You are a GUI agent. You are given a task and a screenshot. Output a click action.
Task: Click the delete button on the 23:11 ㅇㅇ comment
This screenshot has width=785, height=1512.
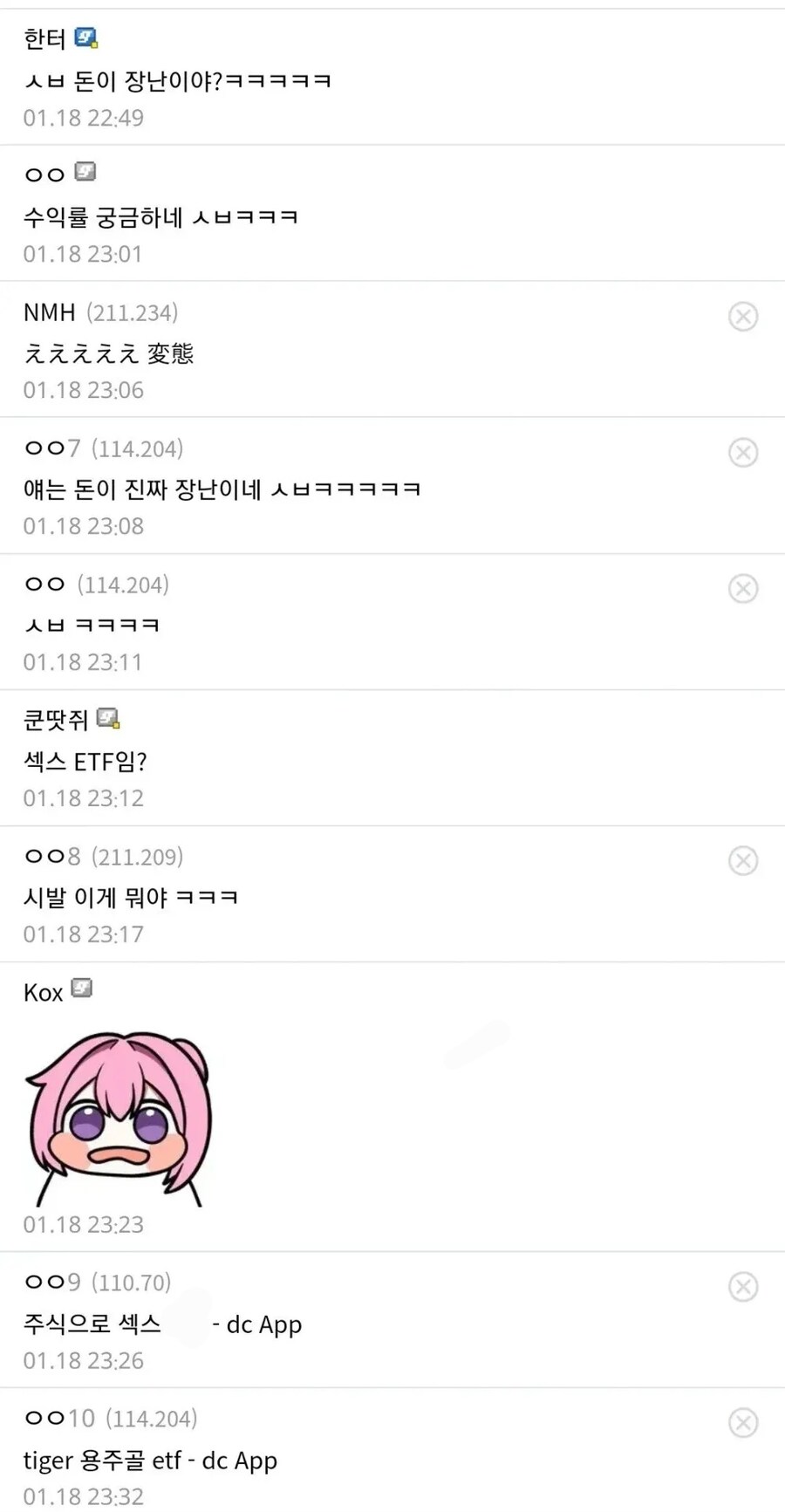tap(743, 589)
